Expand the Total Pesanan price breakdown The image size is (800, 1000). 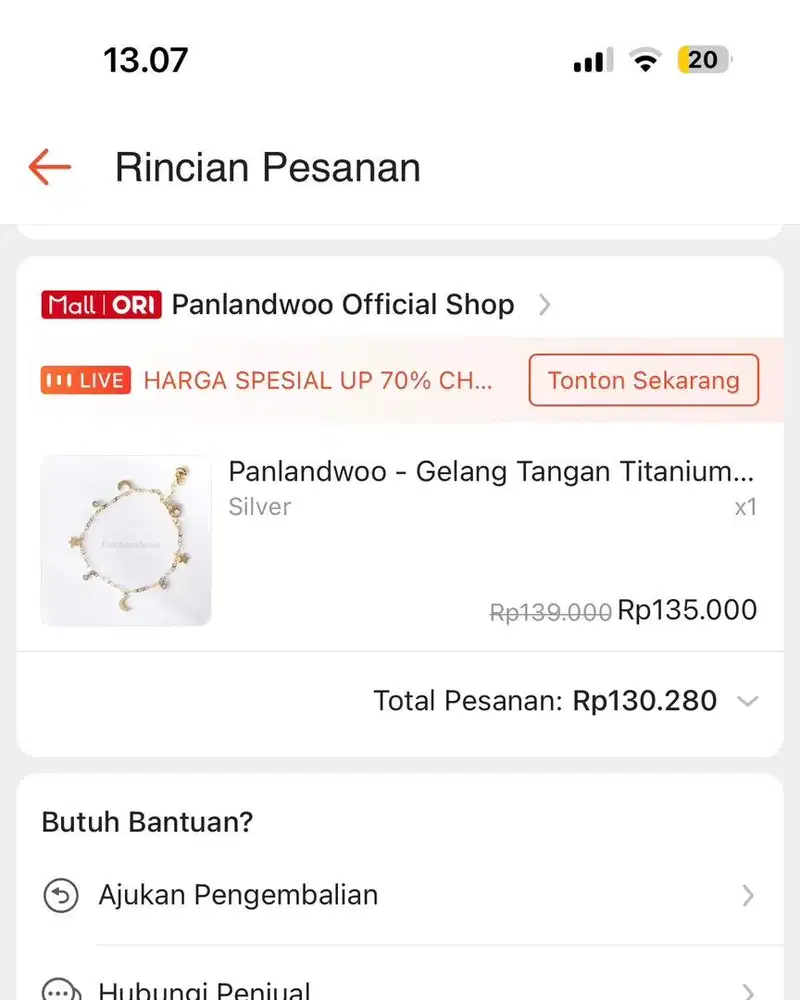(x=748, y=701)
